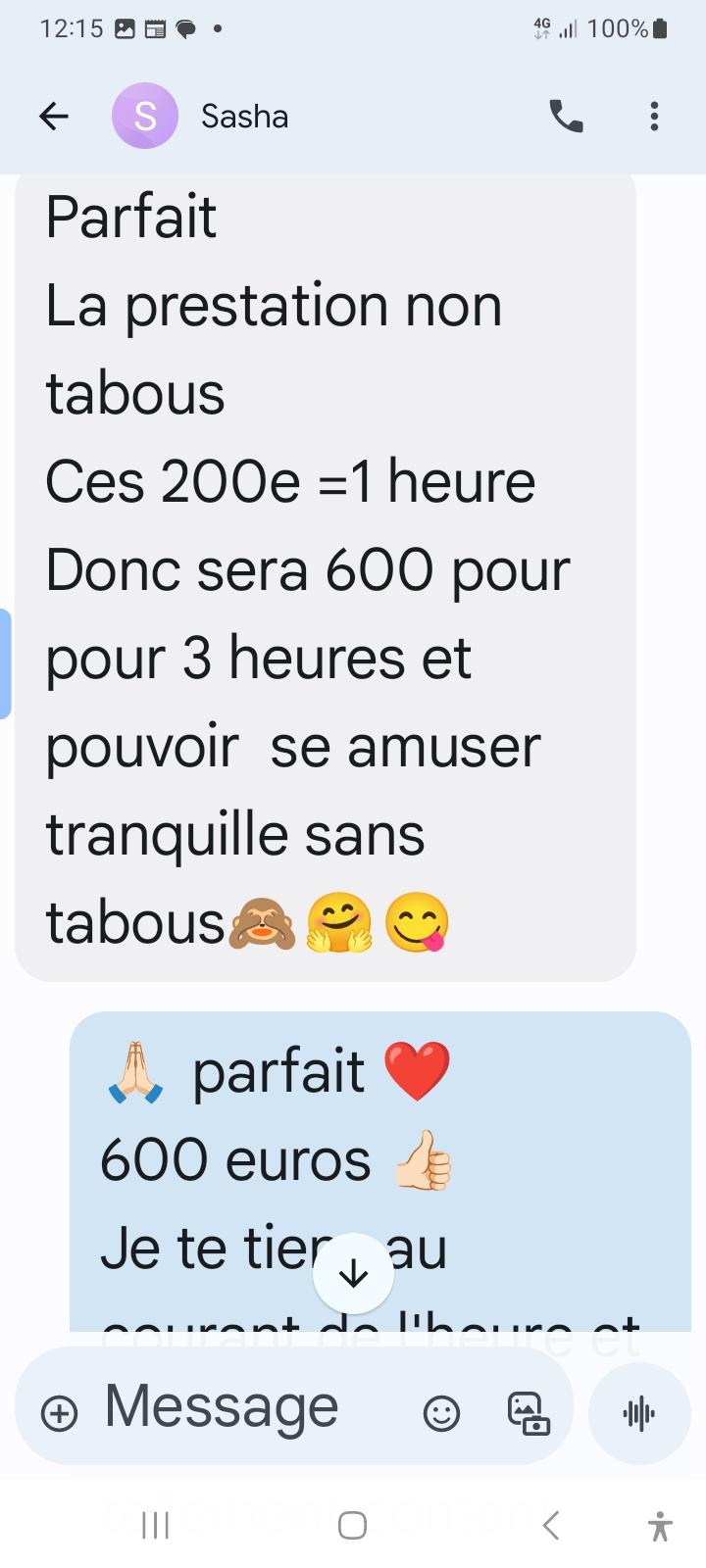Attach a photo from gallery
Screen dimensions: 706x1568
[528, 1413]
